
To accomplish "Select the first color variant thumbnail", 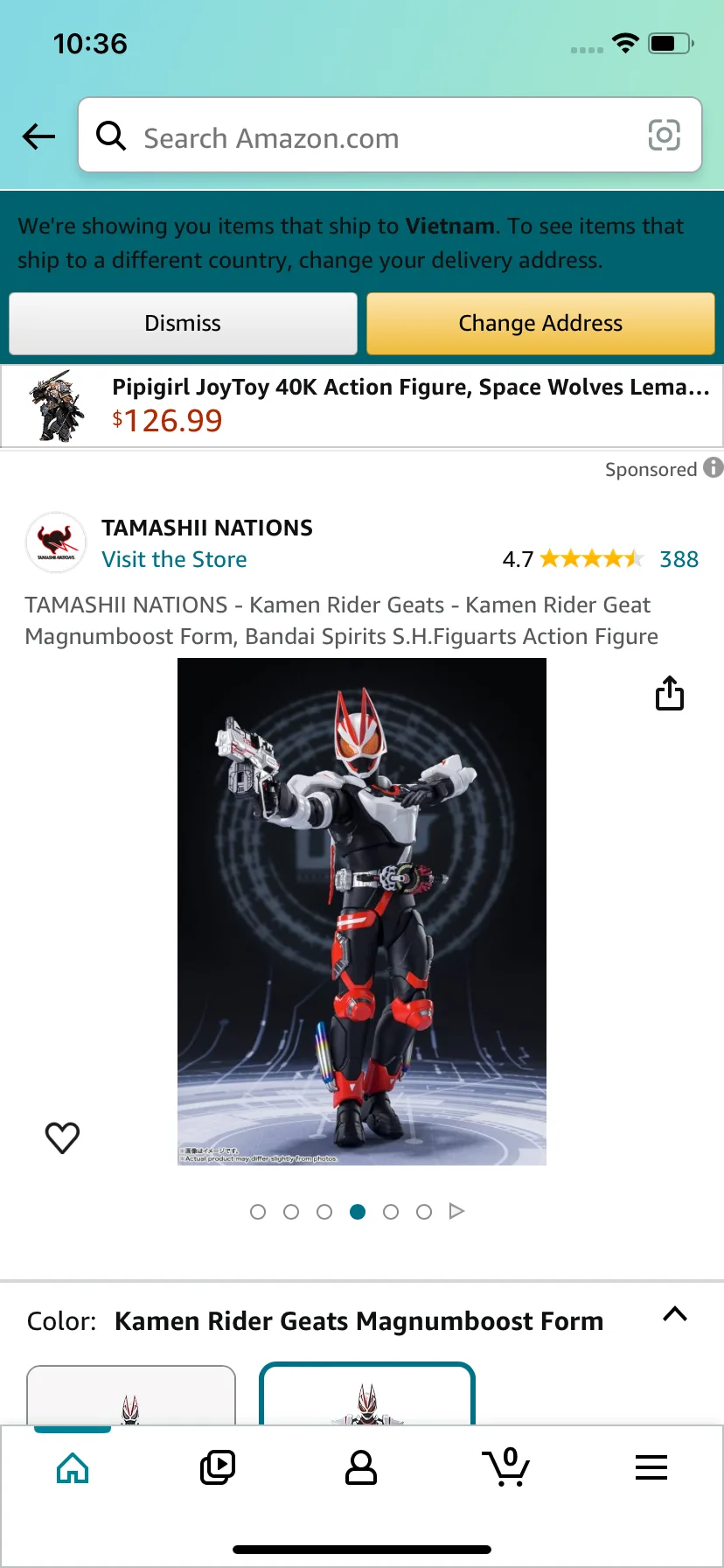I will point(131,1396).
